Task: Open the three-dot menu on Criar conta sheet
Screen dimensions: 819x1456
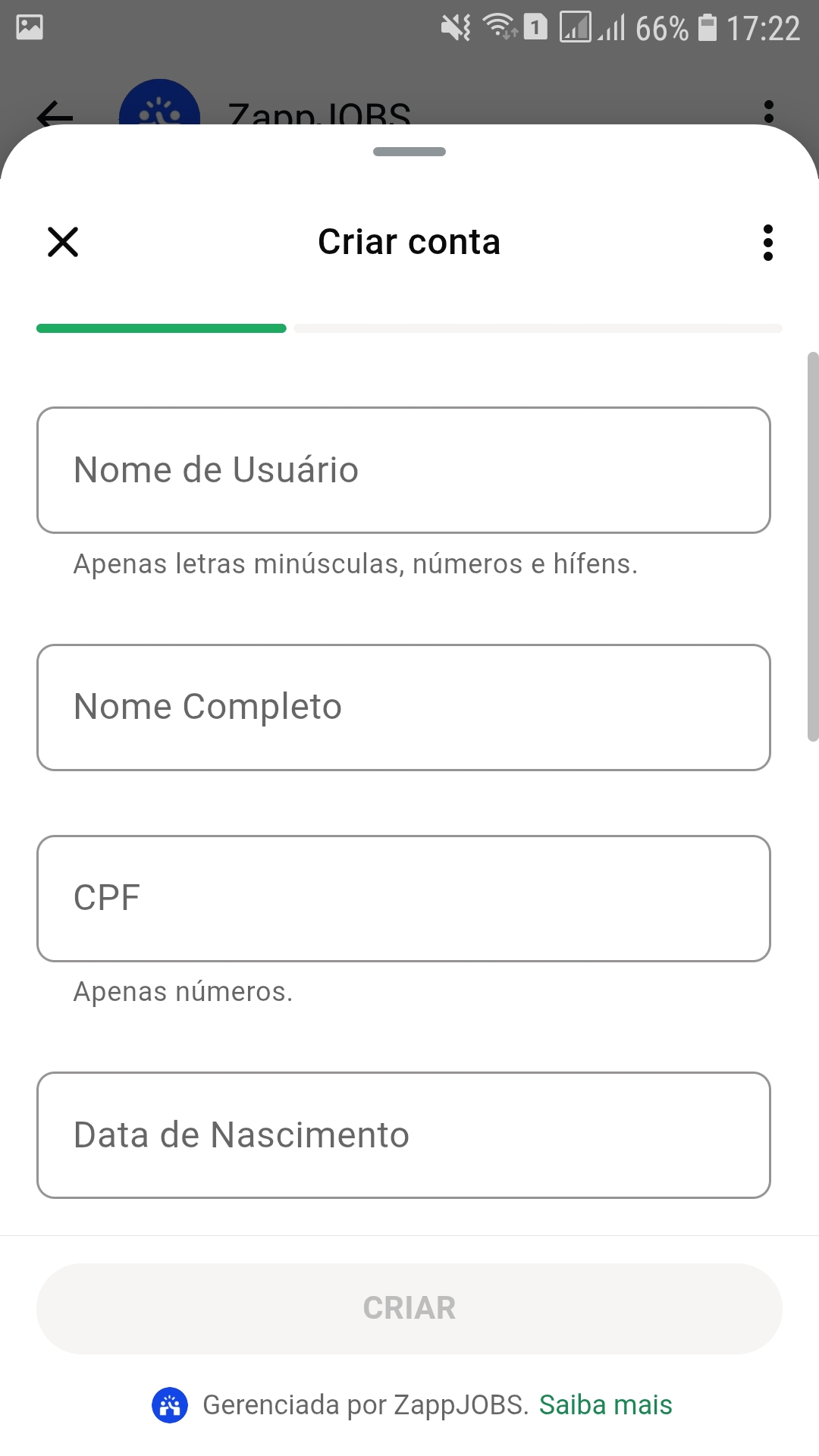Action: click(768, 243)
